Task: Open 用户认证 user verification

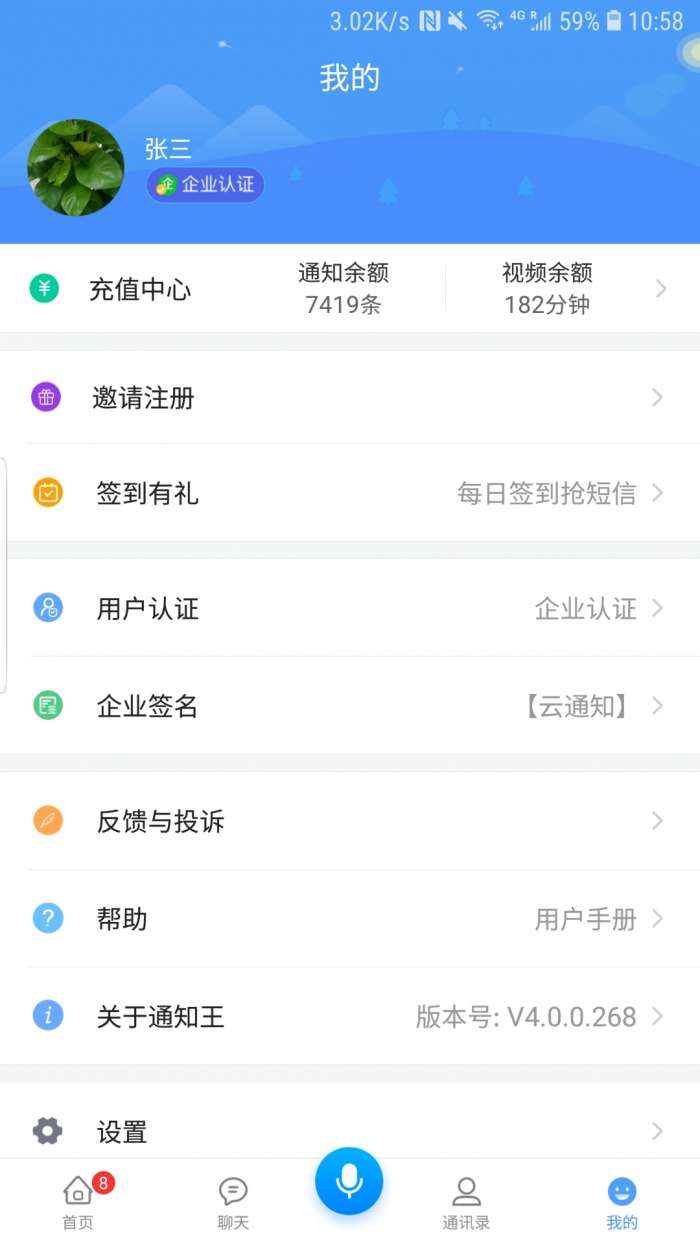Action: coord(350,608)
